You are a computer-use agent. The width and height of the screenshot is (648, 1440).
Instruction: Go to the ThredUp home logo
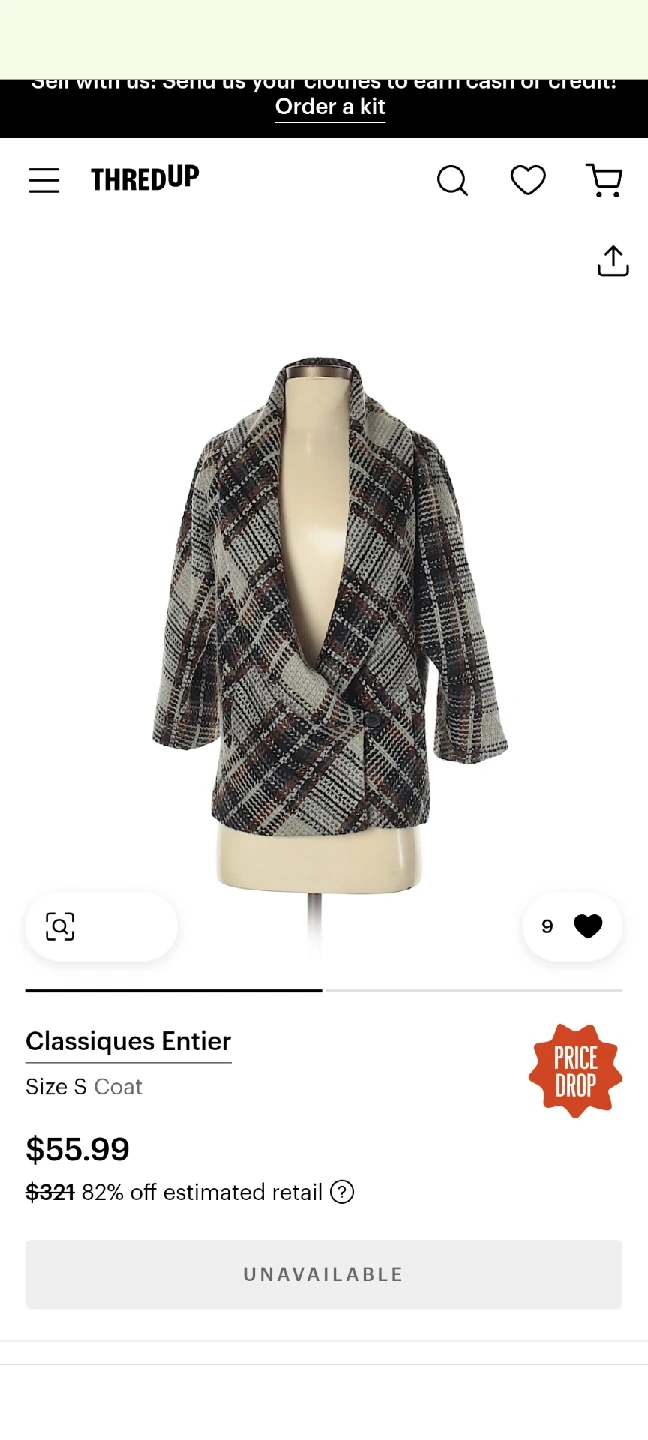pyautogui.click(x=145, y=179)
